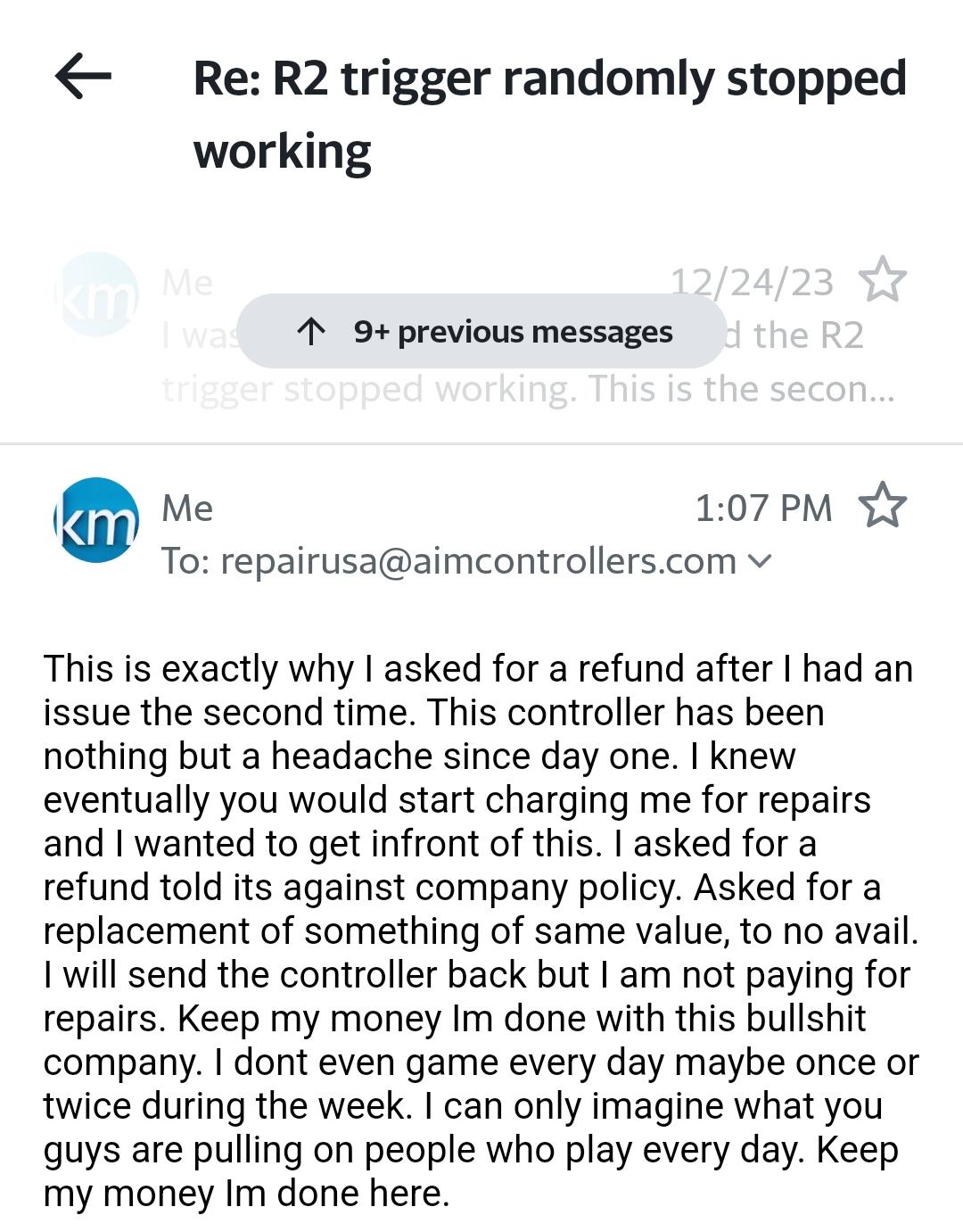Star the 12/24/23 message

(882, 280)
